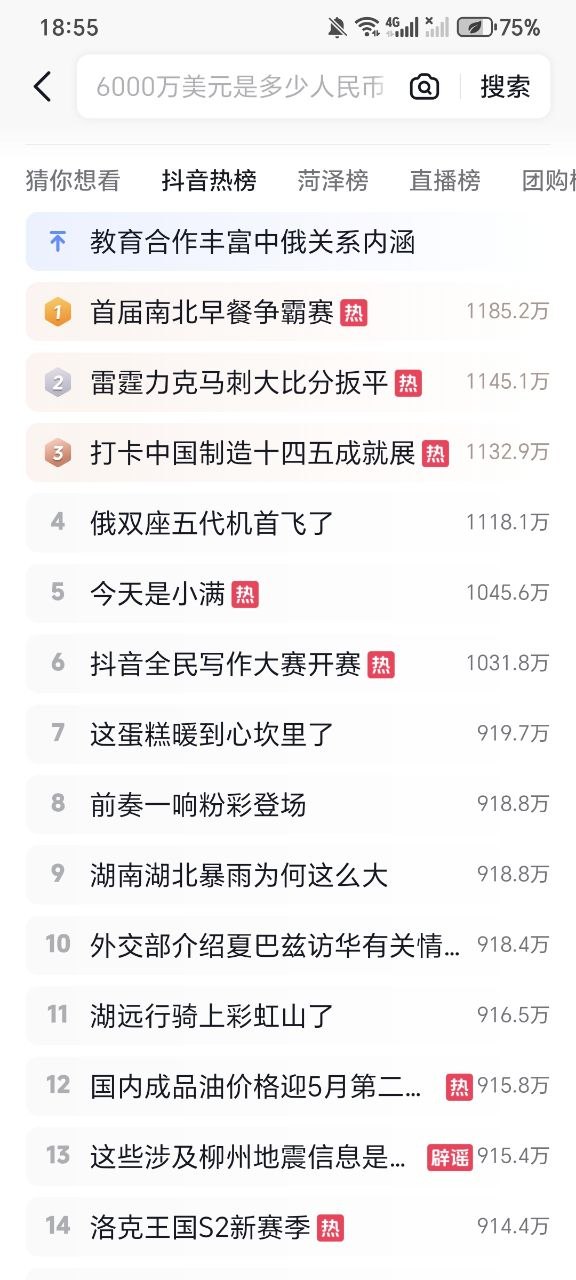Switch to the 直播榜 tab

(x=445, y=181)
